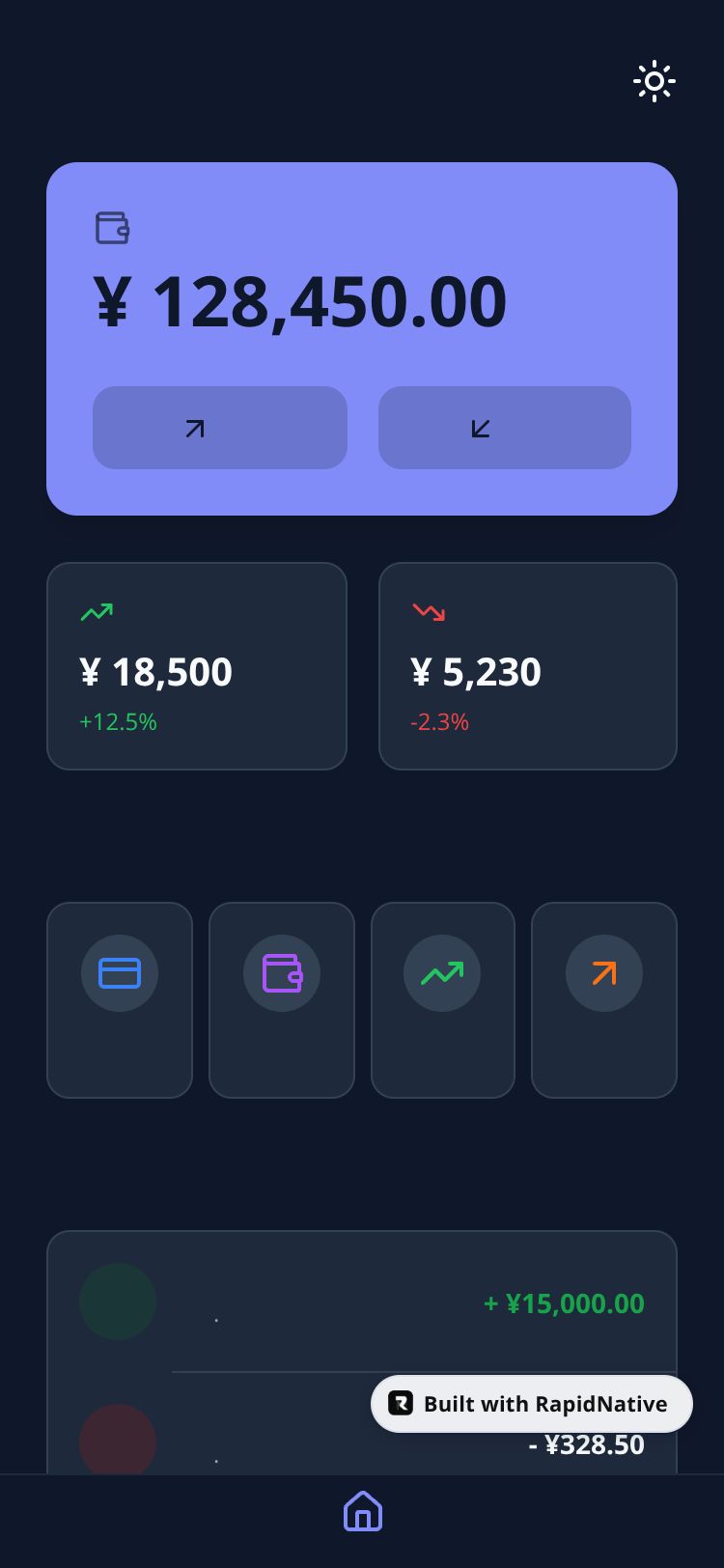This screenshot has height=1568, width=724.
Task: Open the ¥ 18,500 income card
Action: [x=197, y=666]
